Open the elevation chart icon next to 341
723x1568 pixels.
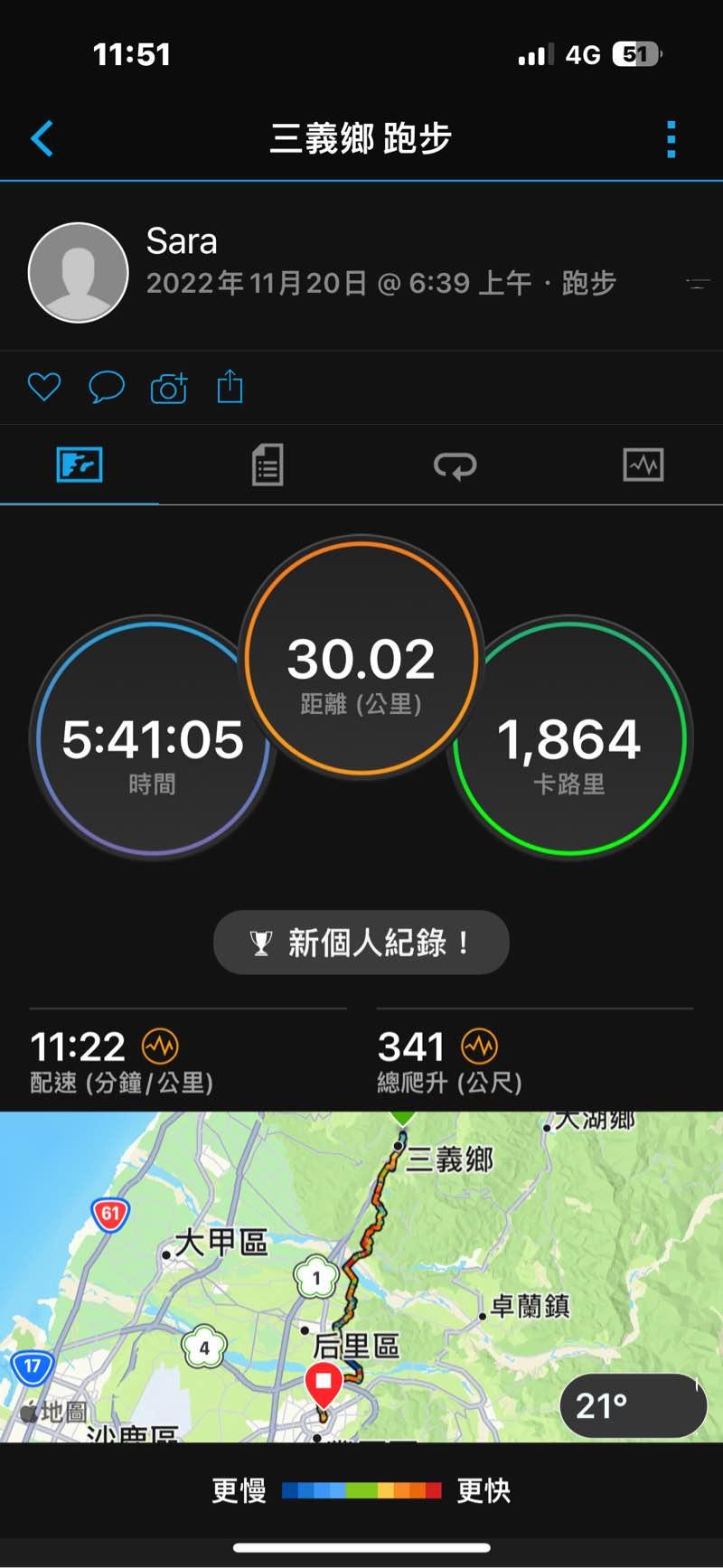(x=480, y=1047)
